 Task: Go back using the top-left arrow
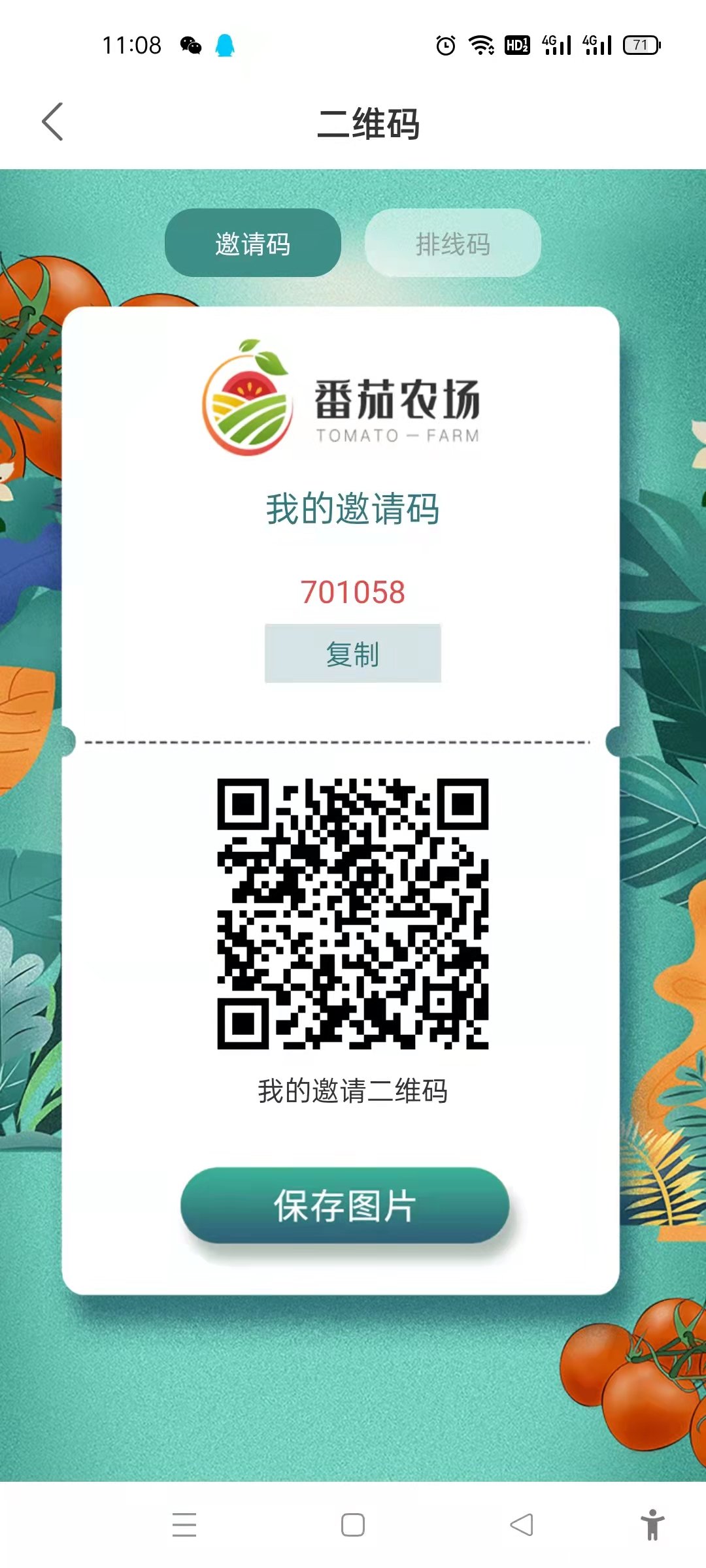pos(52,122)
